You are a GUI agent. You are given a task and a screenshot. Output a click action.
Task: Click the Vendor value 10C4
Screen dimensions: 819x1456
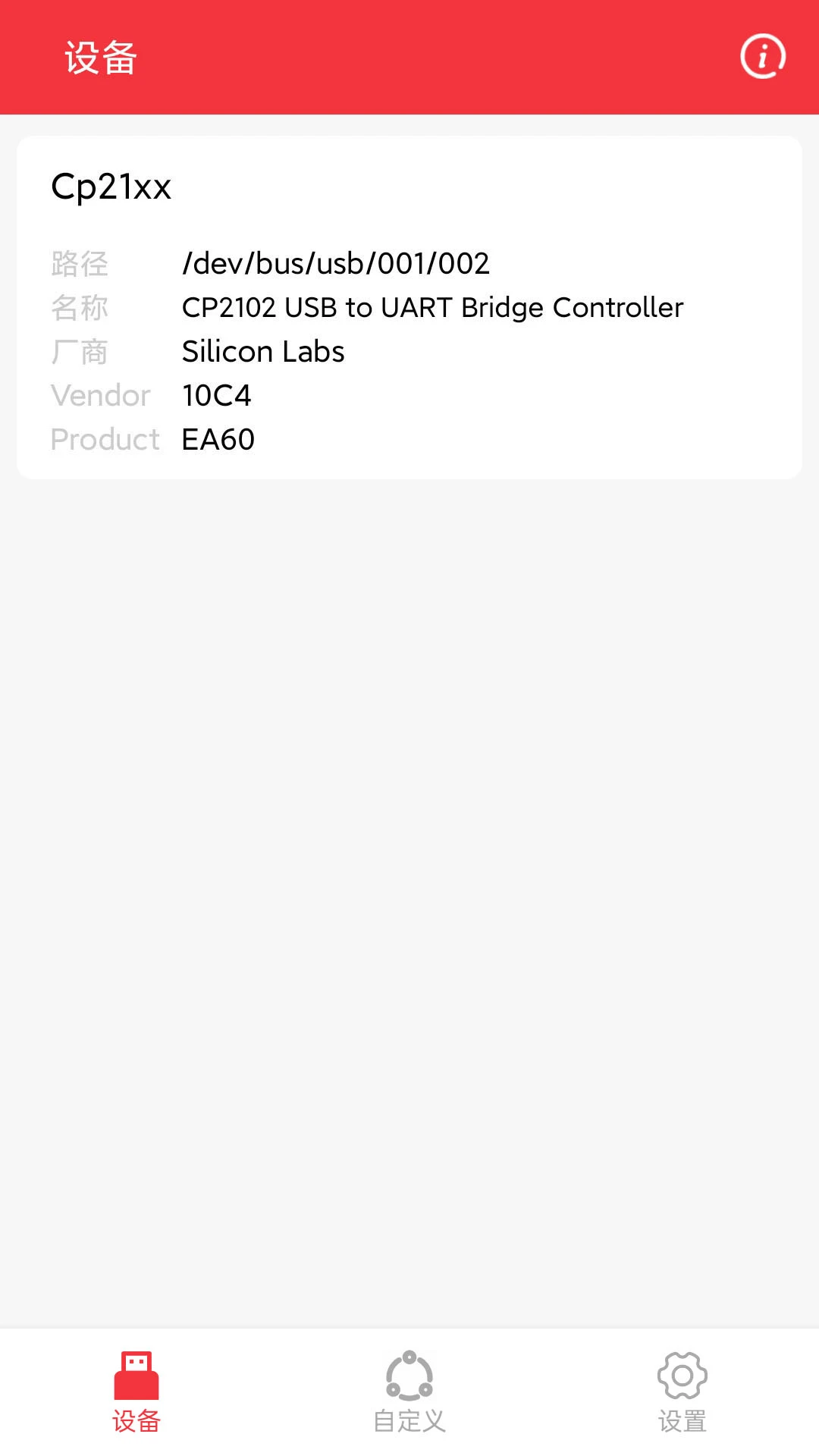click(x=217, y=394)
